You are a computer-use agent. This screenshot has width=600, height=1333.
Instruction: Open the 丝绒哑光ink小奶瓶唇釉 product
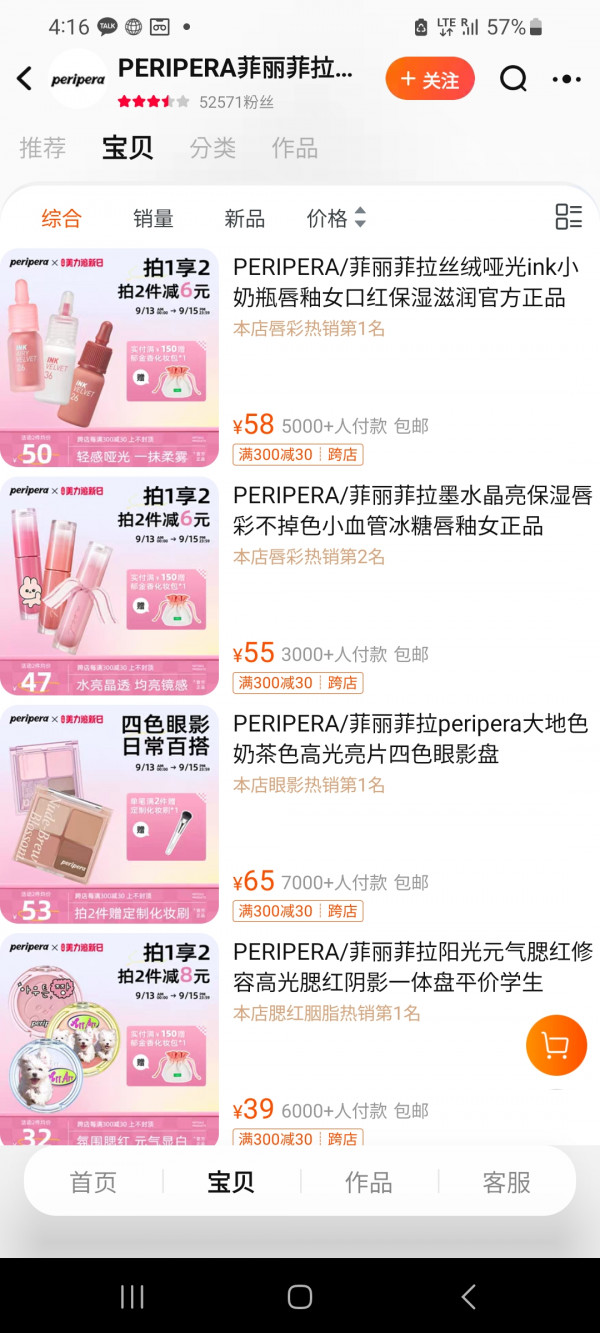point(405,283)
